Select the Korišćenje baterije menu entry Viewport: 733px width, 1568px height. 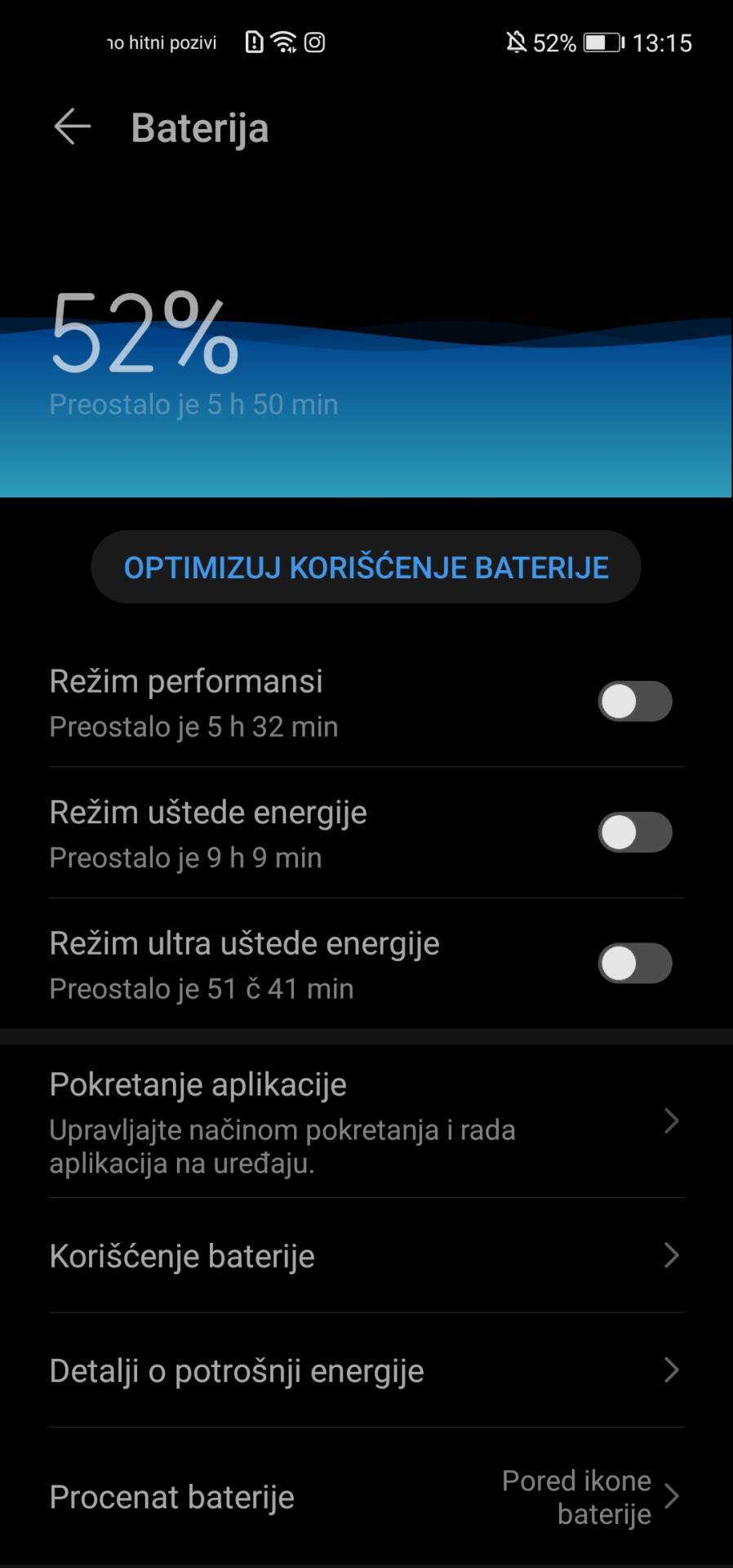pyautogui.click(x=183, y=1255)
